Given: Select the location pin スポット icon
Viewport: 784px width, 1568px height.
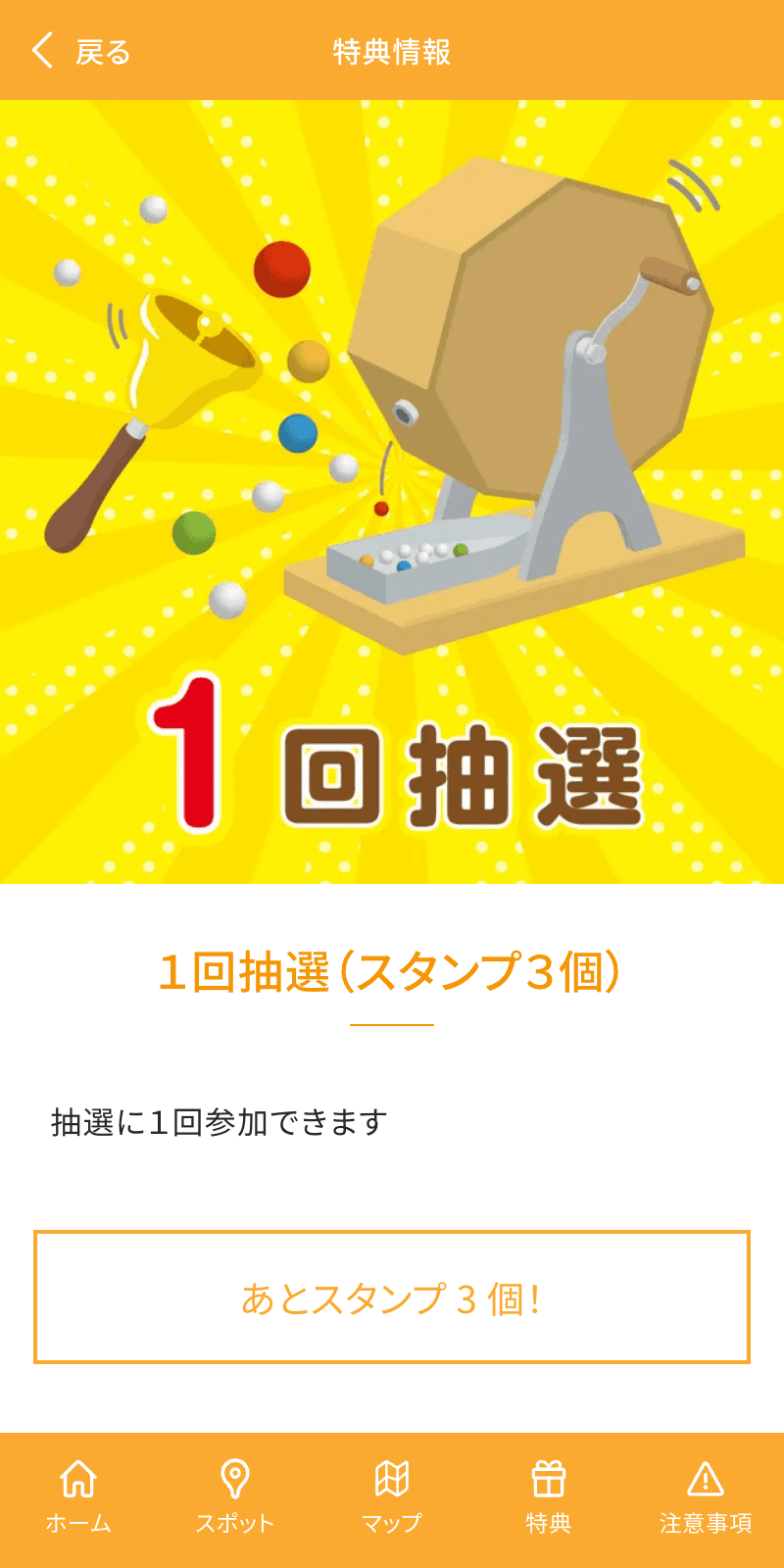Looking at the screenshot, I should tap(235, 1475).
